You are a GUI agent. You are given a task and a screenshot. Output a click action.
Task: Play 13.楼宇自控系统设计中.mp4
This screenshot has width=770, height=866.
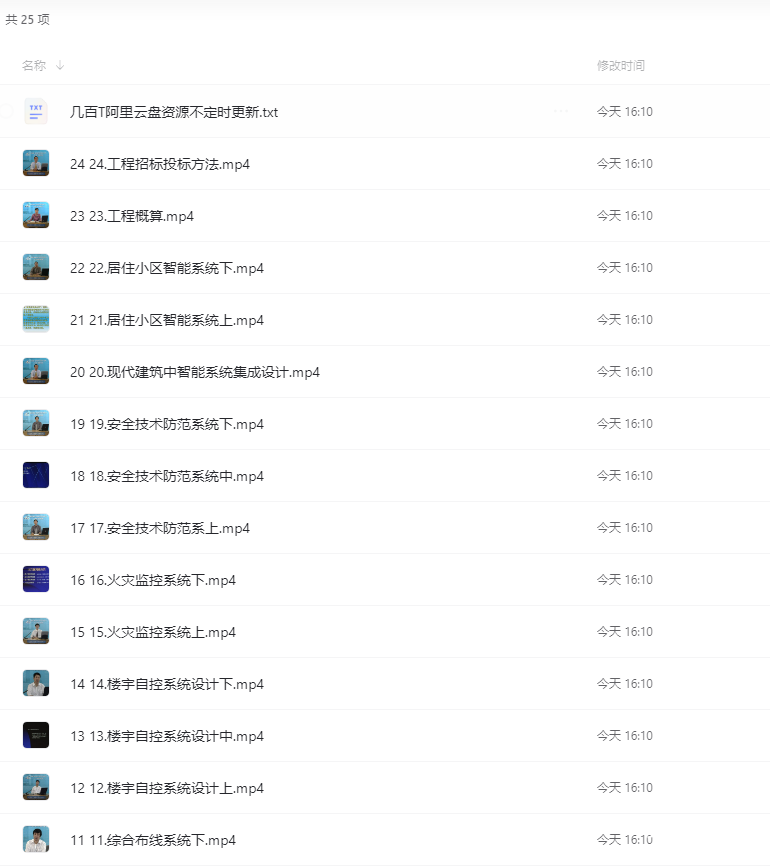(167, 736)
